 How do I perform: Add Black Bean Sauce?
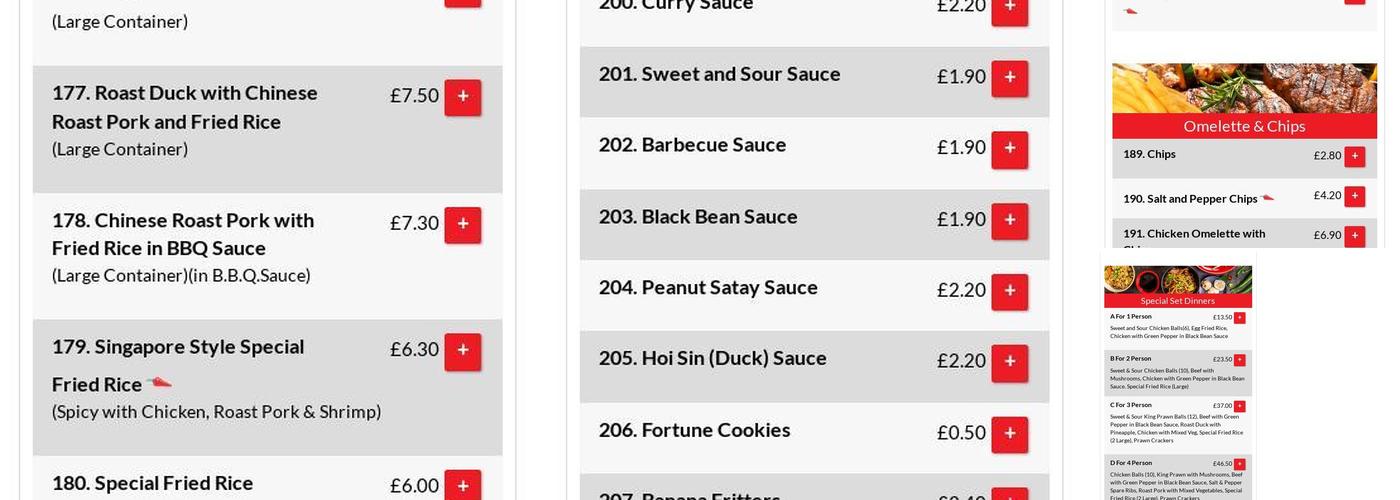[x=1009, y=221]
